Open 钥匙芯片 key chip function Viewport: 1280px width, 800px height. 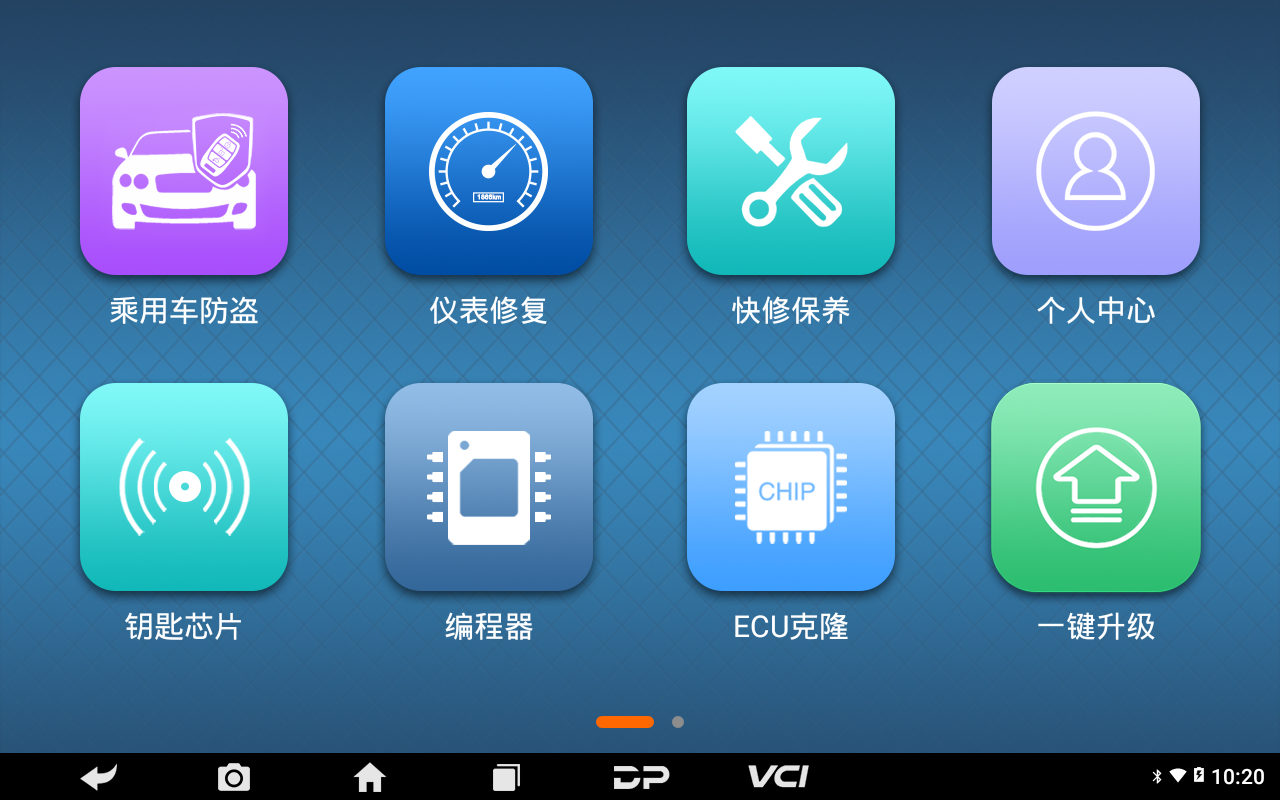pyautogui.click(x=184, y=487)
